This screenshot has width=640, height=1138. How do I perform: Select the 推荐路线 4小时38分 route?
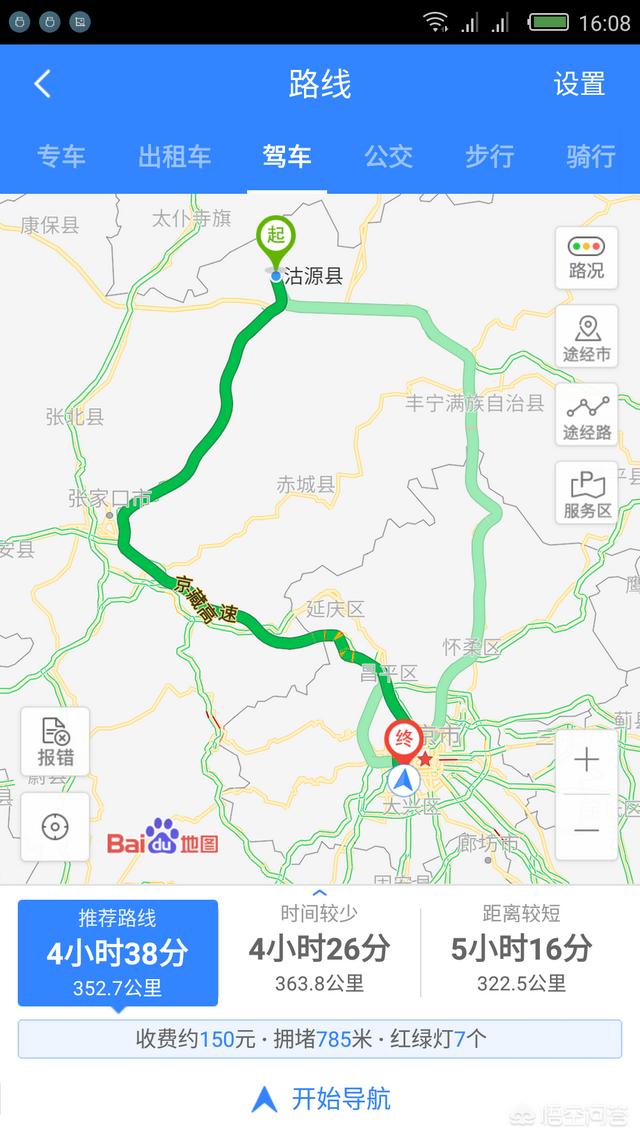coord(118,953)
